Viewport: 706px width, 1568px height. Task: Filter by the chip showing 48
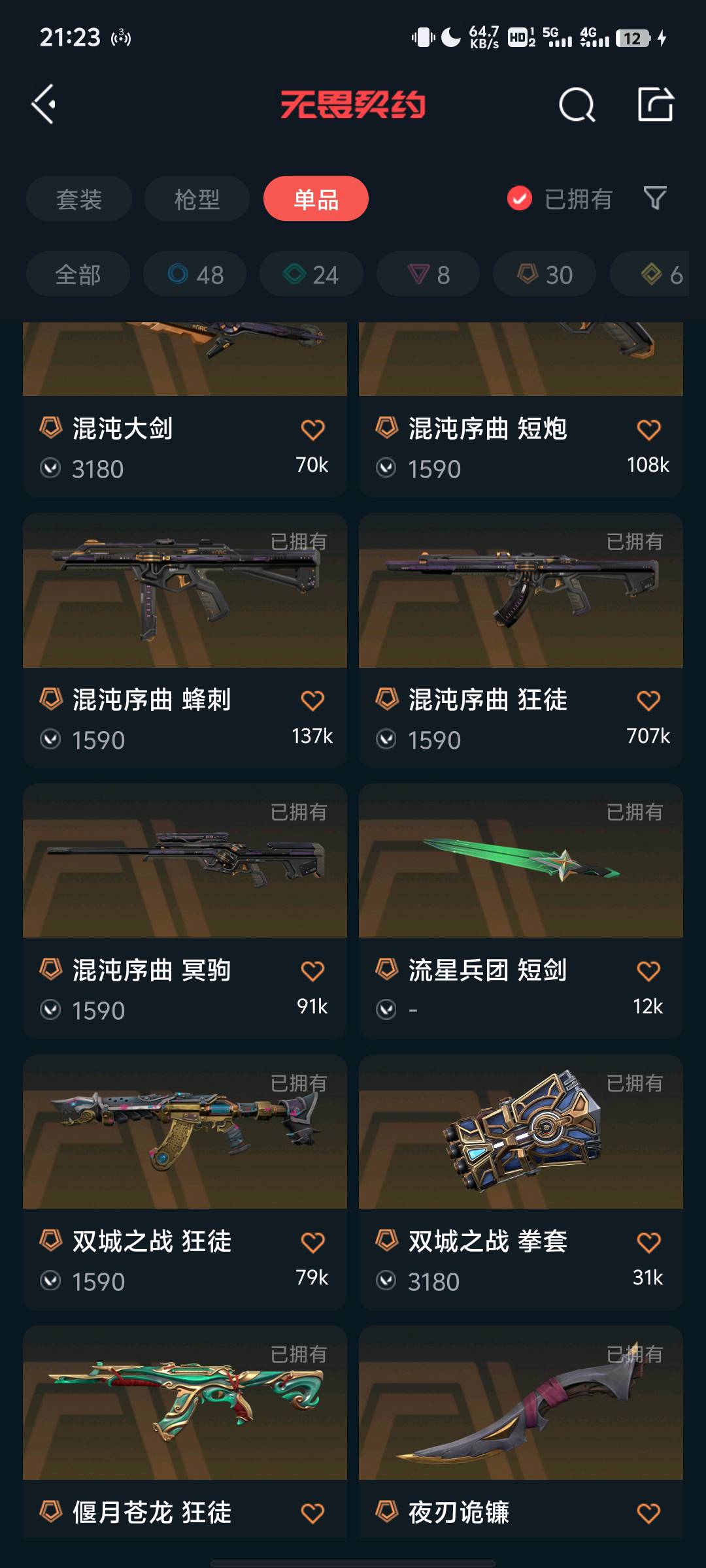point(195,274)
